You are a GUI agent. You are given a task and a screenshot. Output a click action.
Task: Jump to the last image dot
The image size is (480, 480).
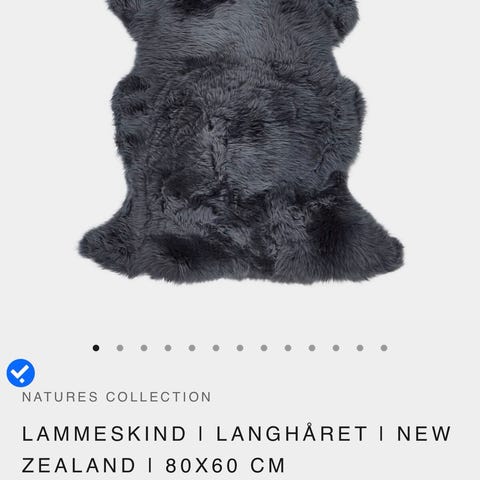(384, 348)
